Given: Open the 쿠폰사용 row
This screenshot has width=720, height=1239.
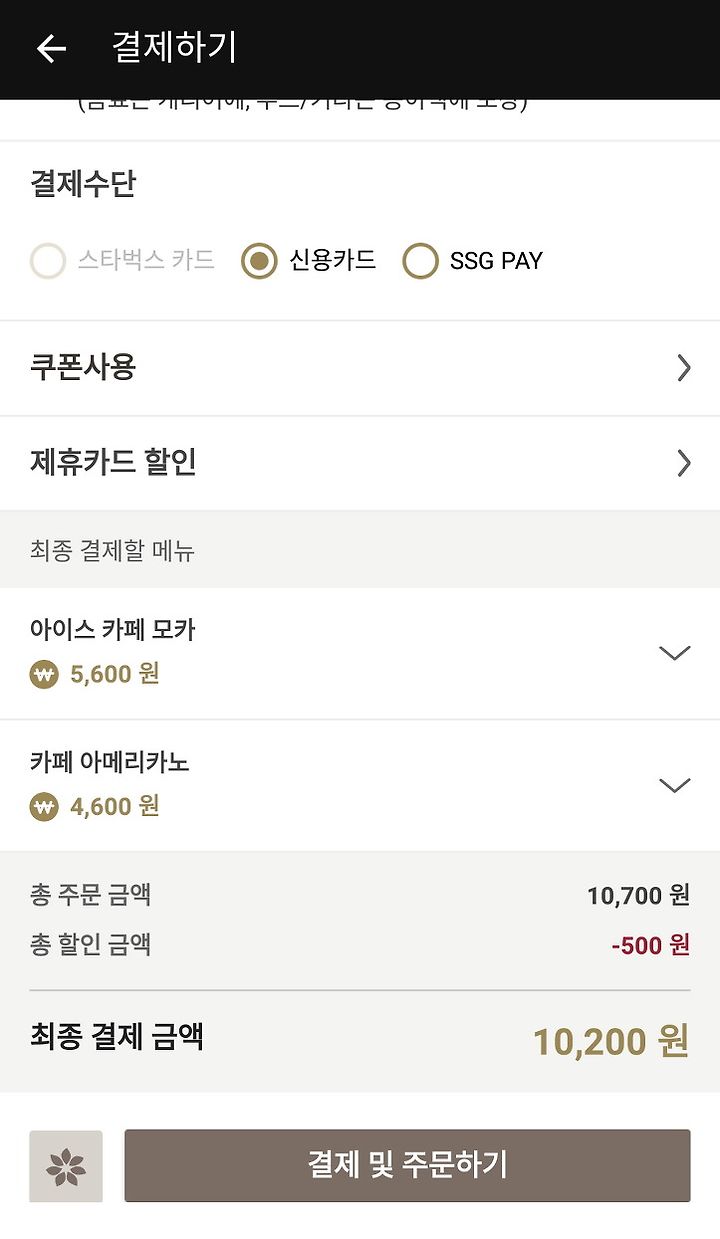Looking at the screenshot, I should 360,368.
